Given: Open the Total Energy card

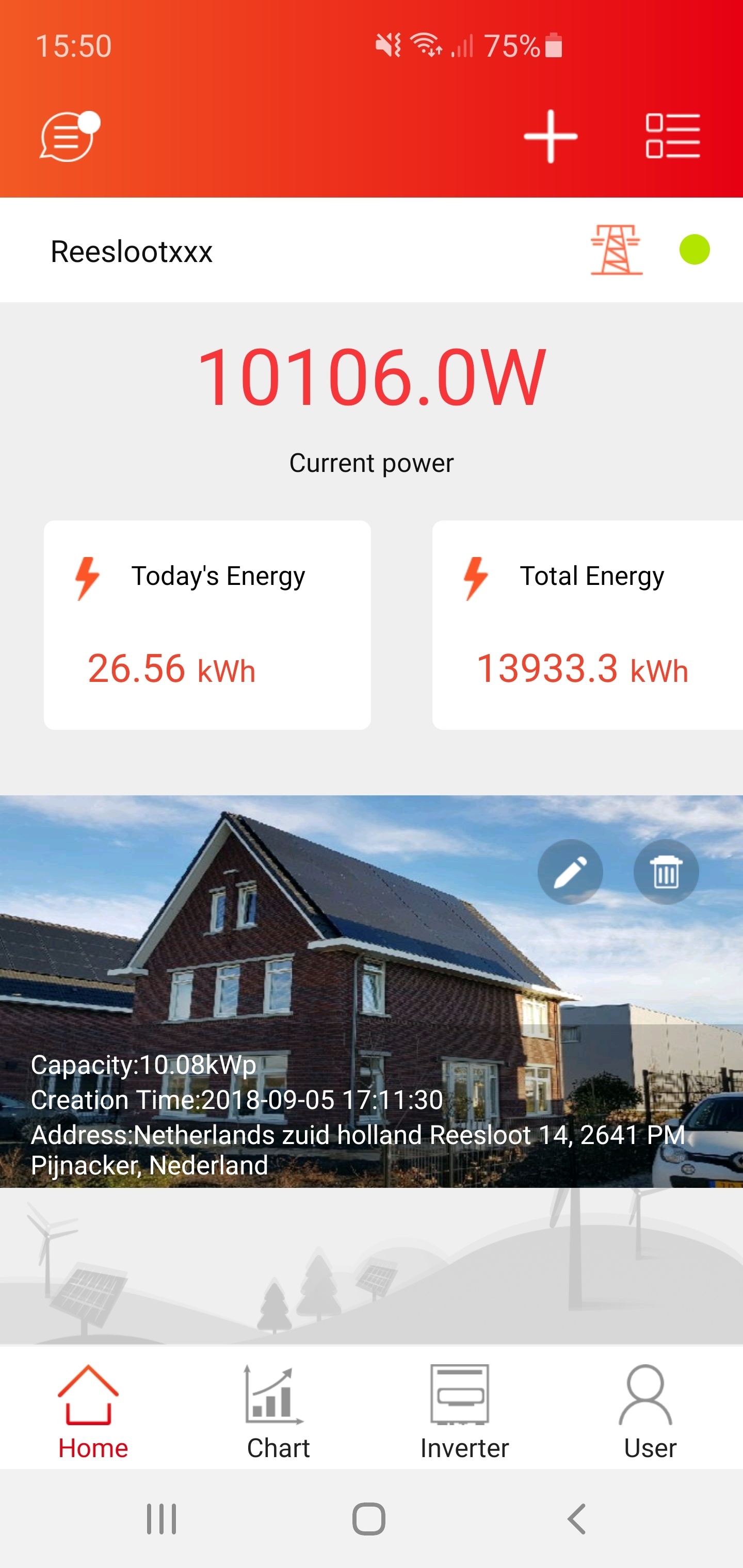Looking at the screenshot, I should click(x=587, y=625).
